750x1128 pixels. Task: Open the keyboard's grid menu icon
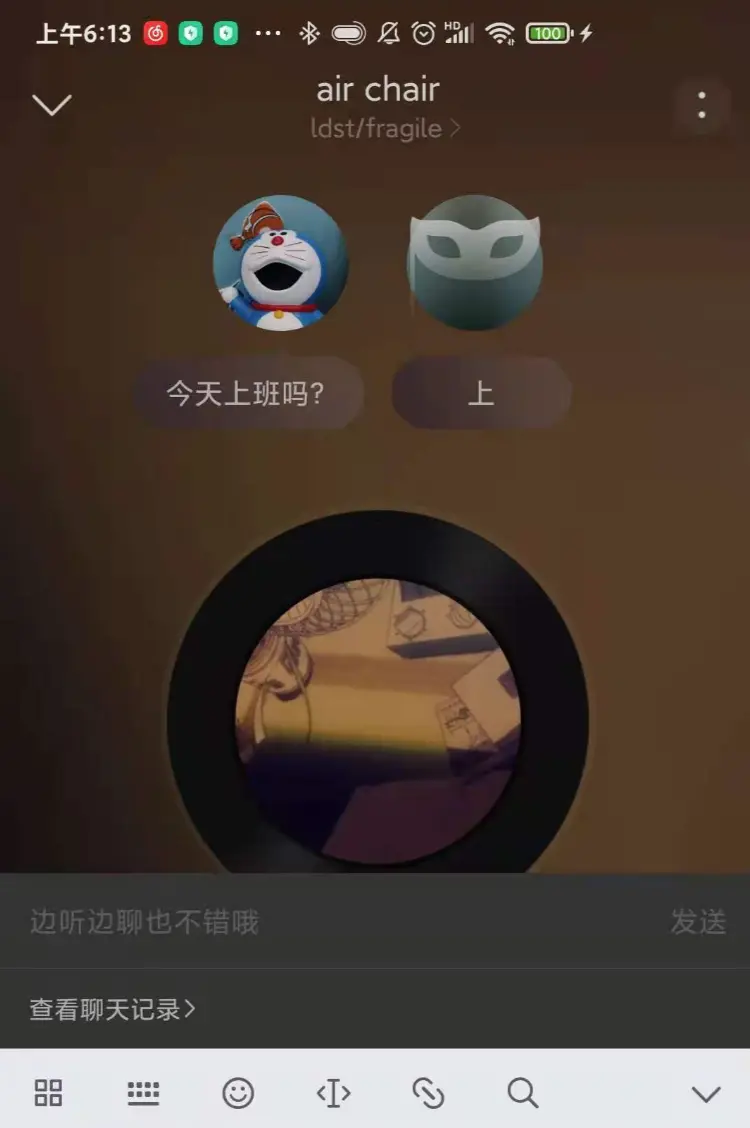(x=48, y=1093)
